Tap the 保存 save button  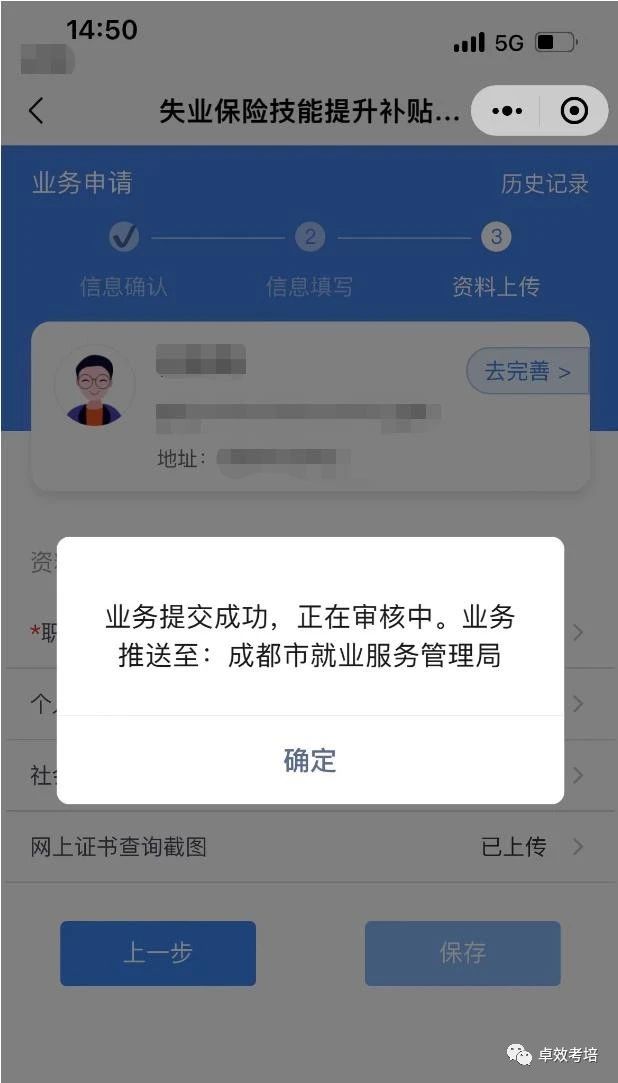click(x=462, y=953)
